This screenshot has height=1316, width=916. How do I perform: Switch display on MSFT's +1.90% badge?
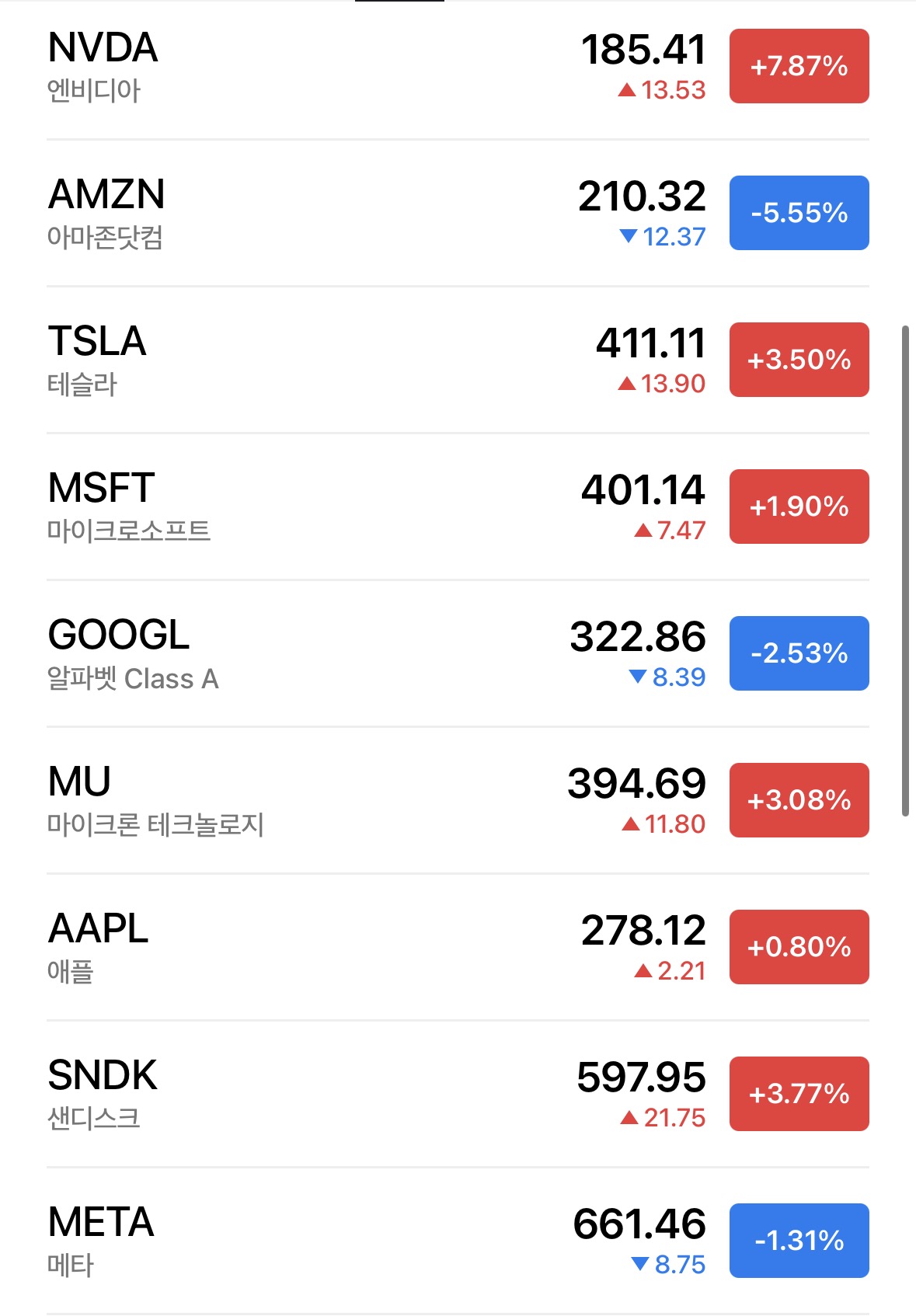coord(799,507)
